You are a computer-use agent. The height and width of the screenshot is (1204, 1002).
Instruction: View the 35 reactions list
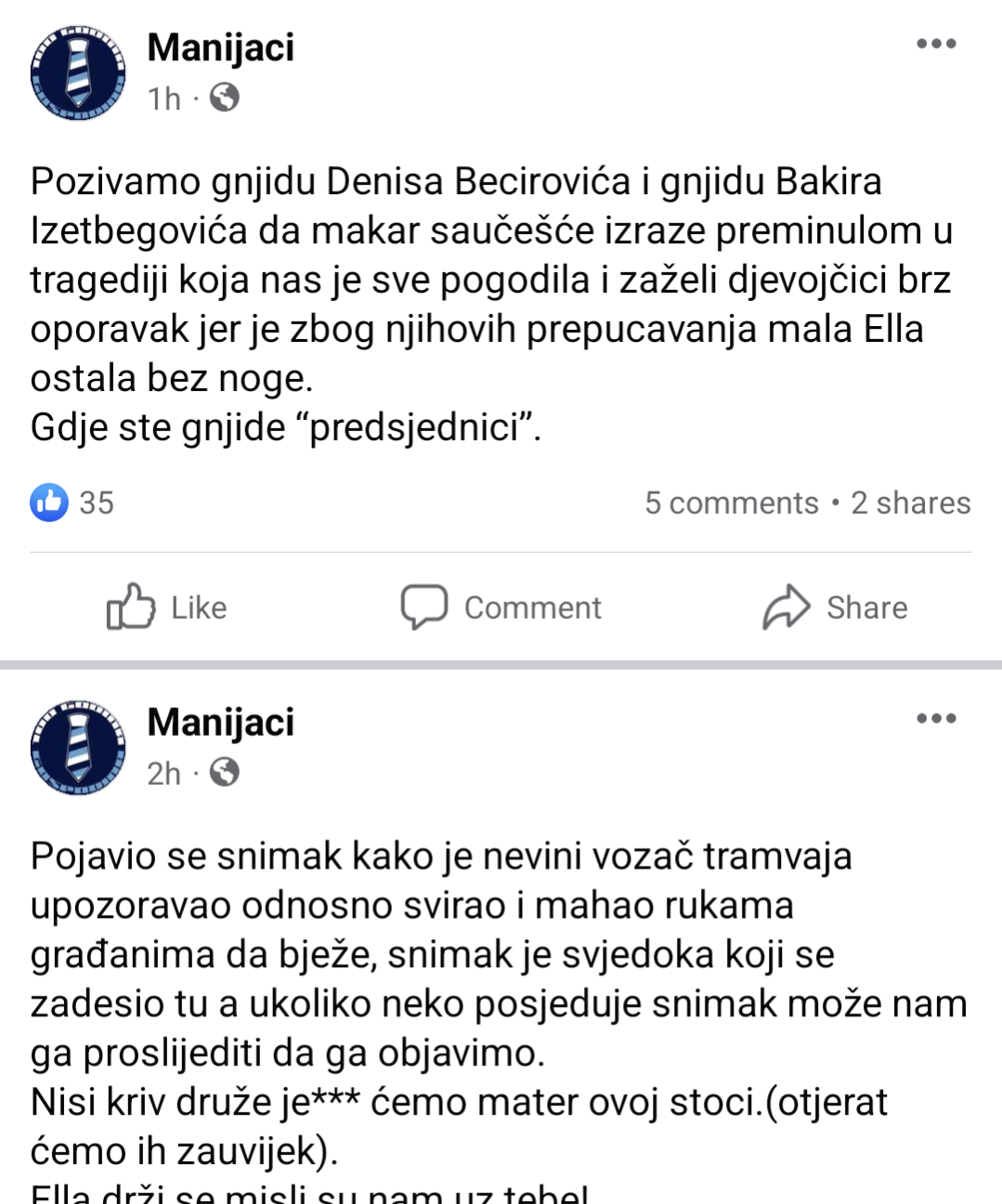[72, 503]
